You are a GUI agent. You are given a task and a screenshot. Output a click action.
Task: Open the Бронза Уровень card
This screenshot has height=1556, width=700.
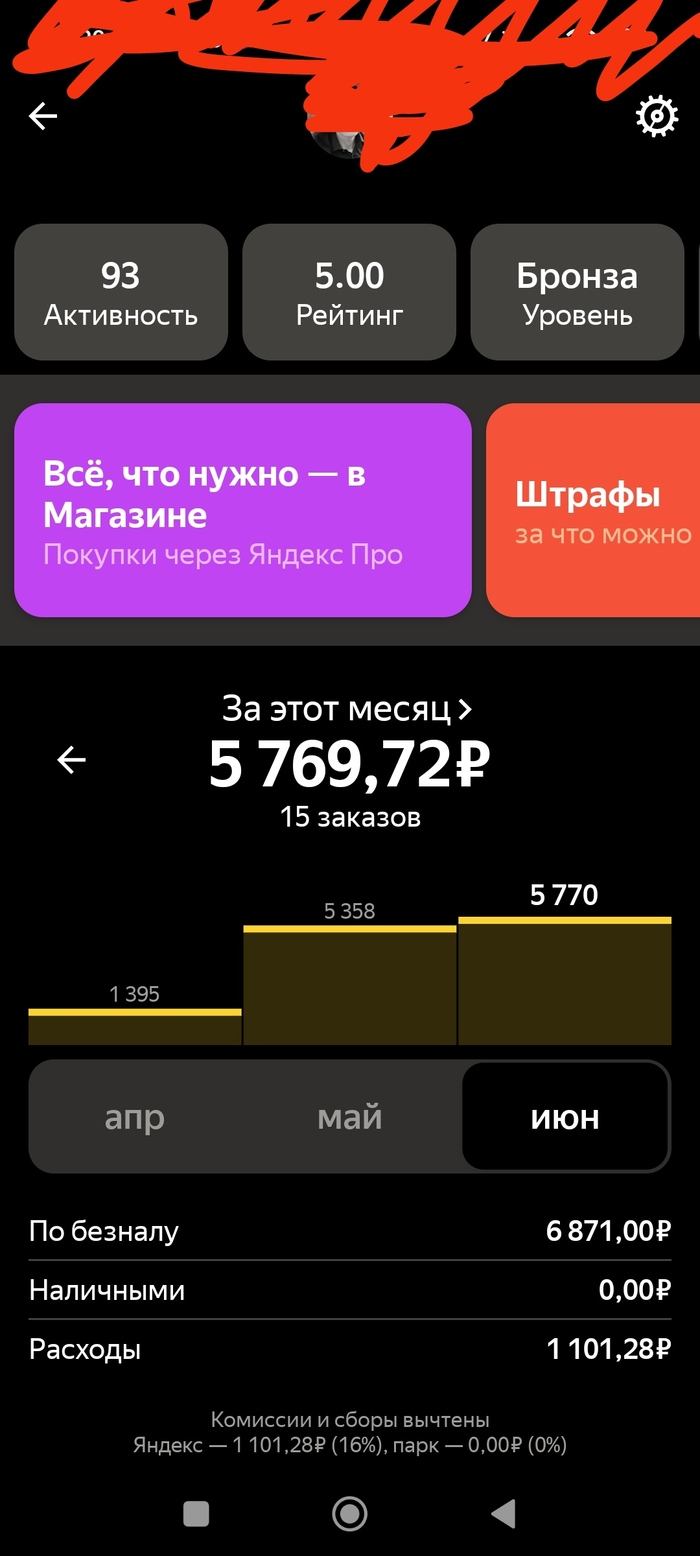(x=577, y=292)
